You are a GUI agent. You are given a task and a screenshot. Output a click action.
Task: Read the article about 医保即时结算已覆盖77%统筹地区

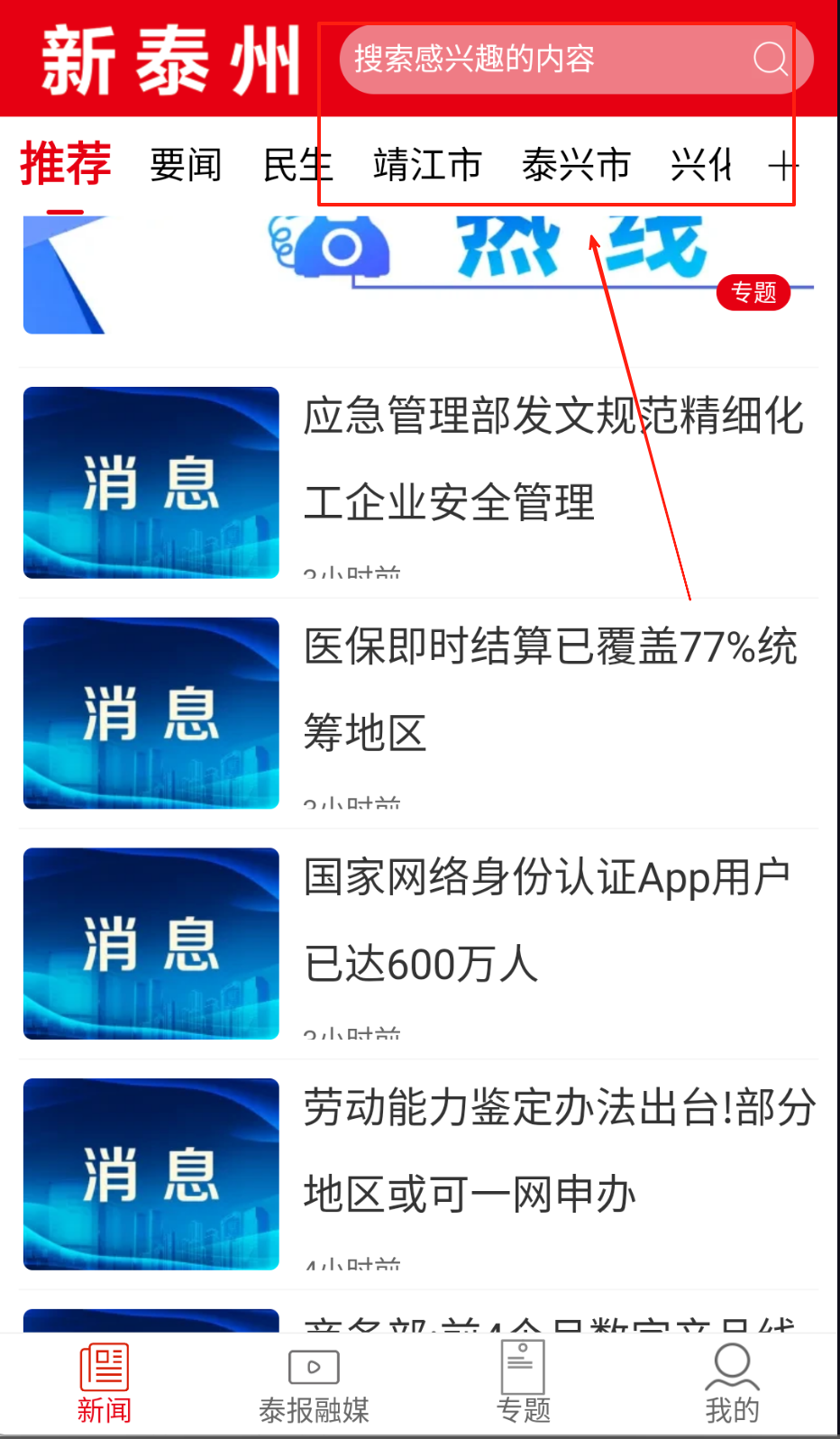[x=419, y=713]
